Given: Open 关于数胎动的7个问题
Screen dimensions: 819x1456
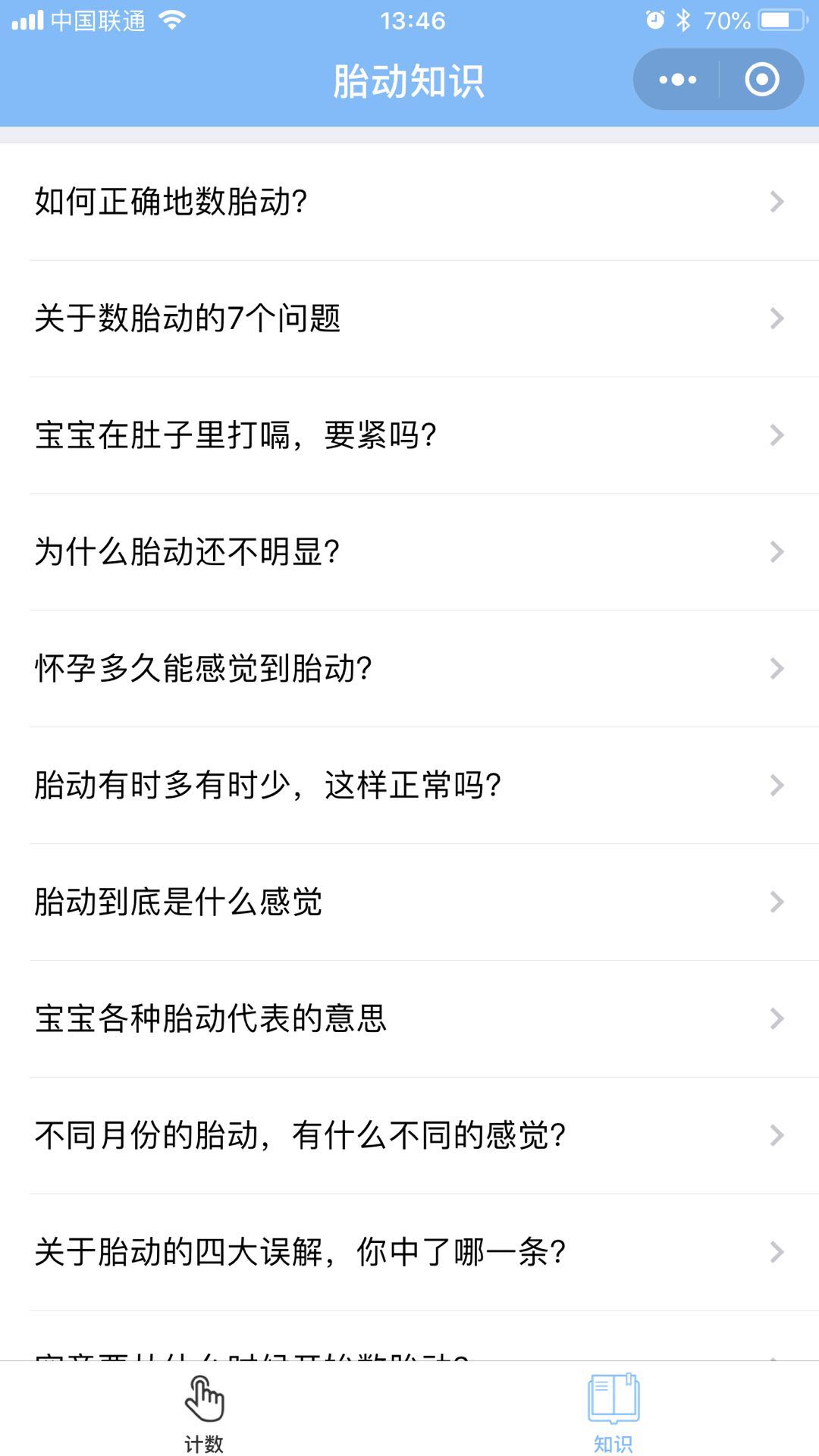Looking at the screenshot, I should point(409,318).
